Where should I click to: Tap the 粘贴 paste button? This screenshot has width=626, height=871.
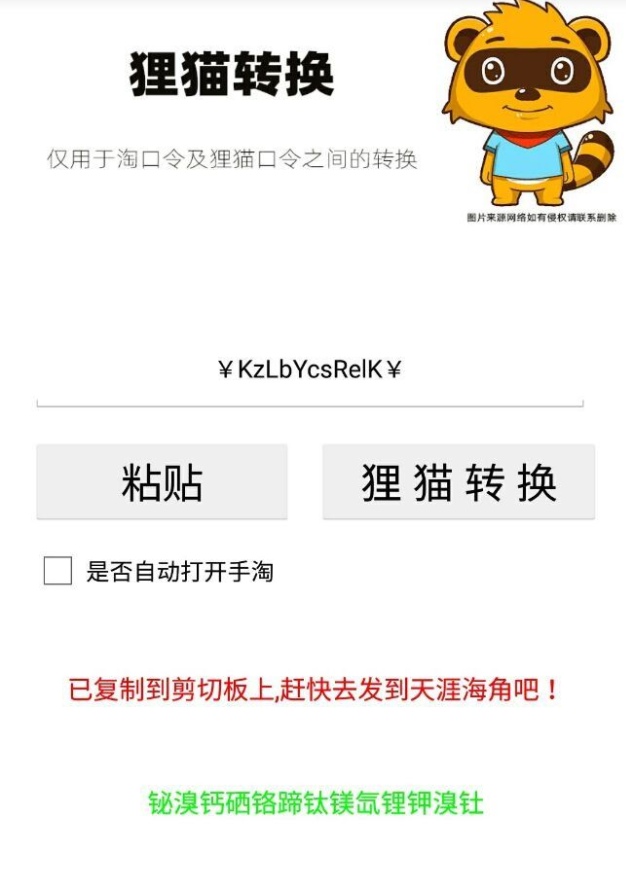(x=162, y=482)
